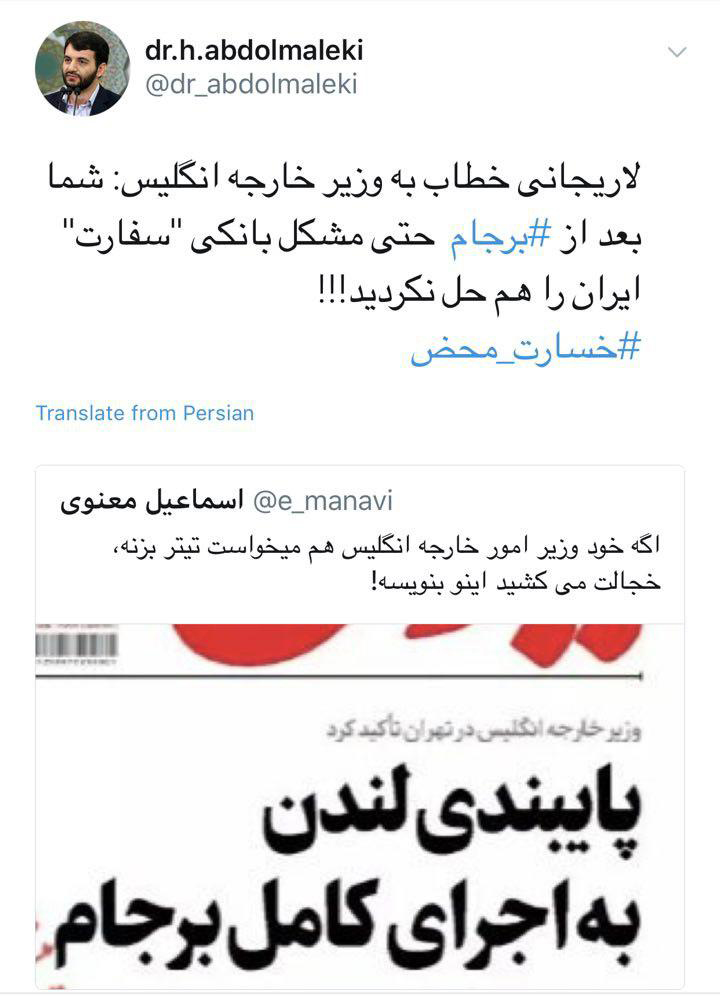Open the tweet options chevron

click(x=677, y=51)
